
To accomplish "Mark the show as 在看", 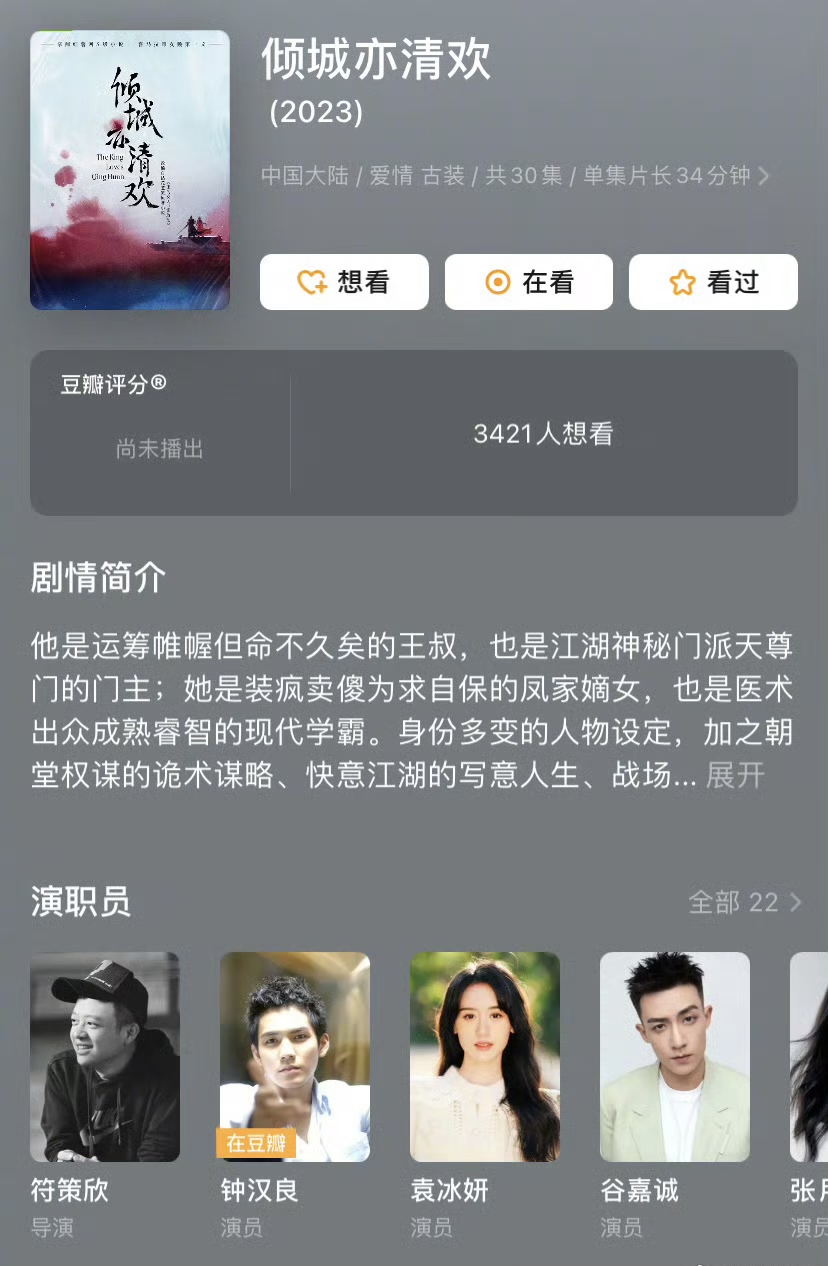I will coord(528,282).
